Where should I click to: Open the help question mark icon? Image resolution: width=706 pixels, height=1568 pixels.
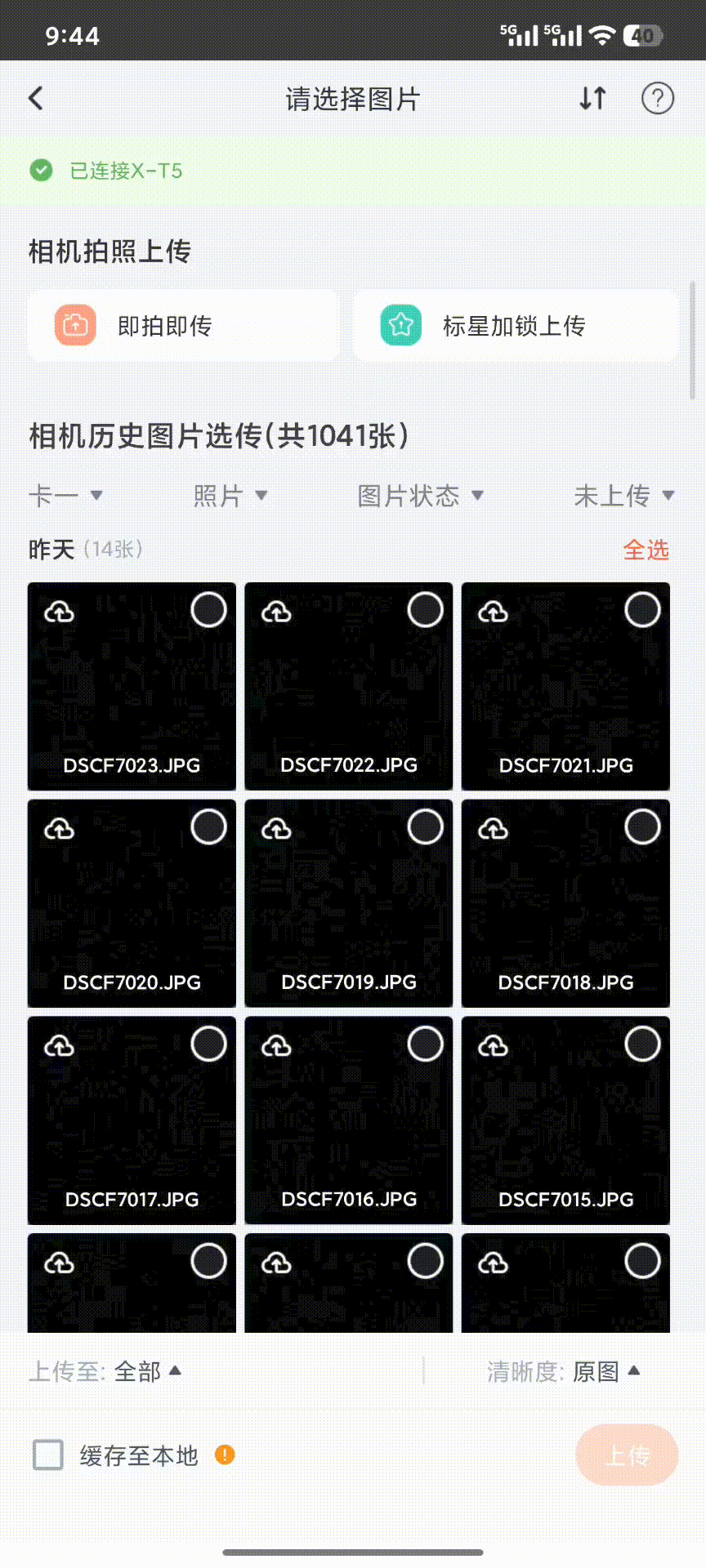[657, 99]
